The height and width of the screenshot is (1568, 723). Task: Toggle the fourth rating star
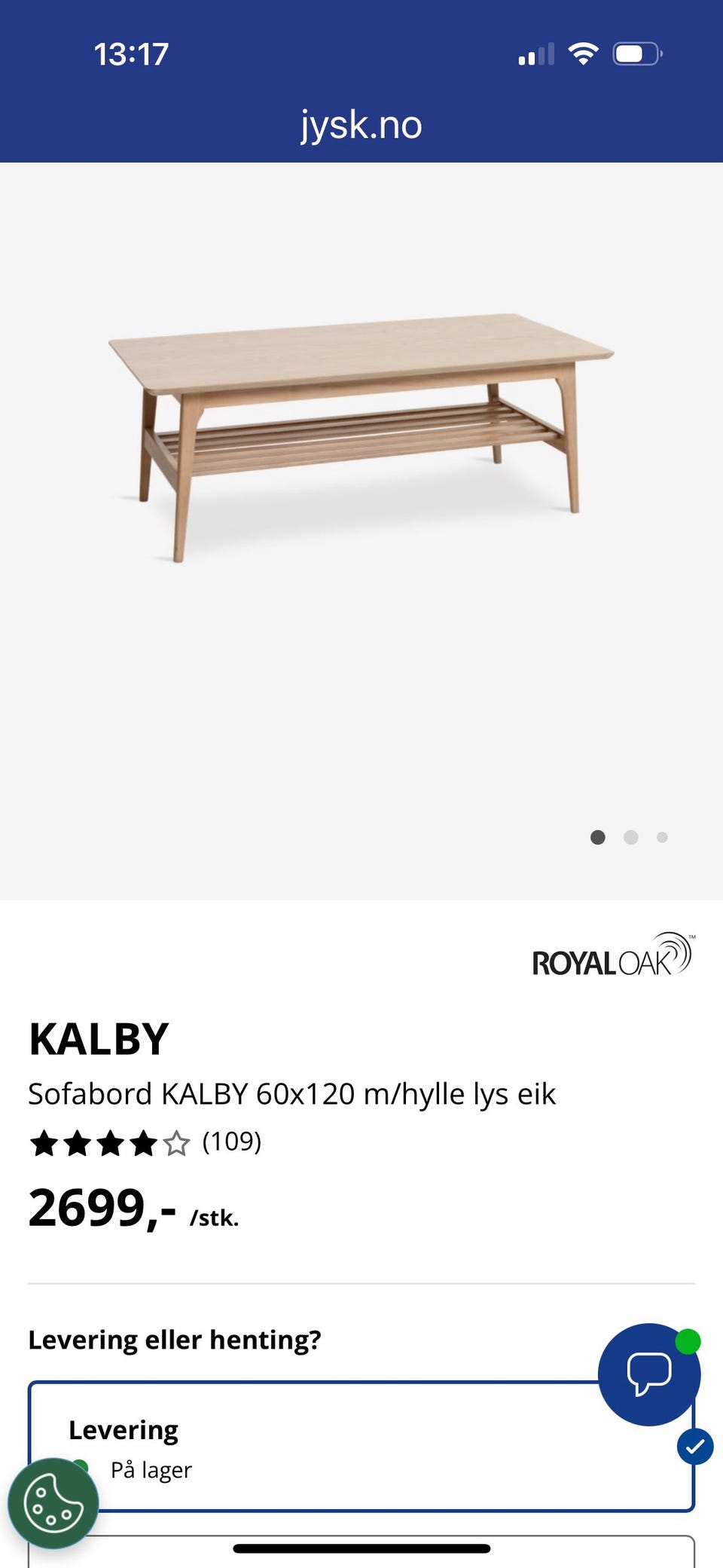tap(142, 1144)
